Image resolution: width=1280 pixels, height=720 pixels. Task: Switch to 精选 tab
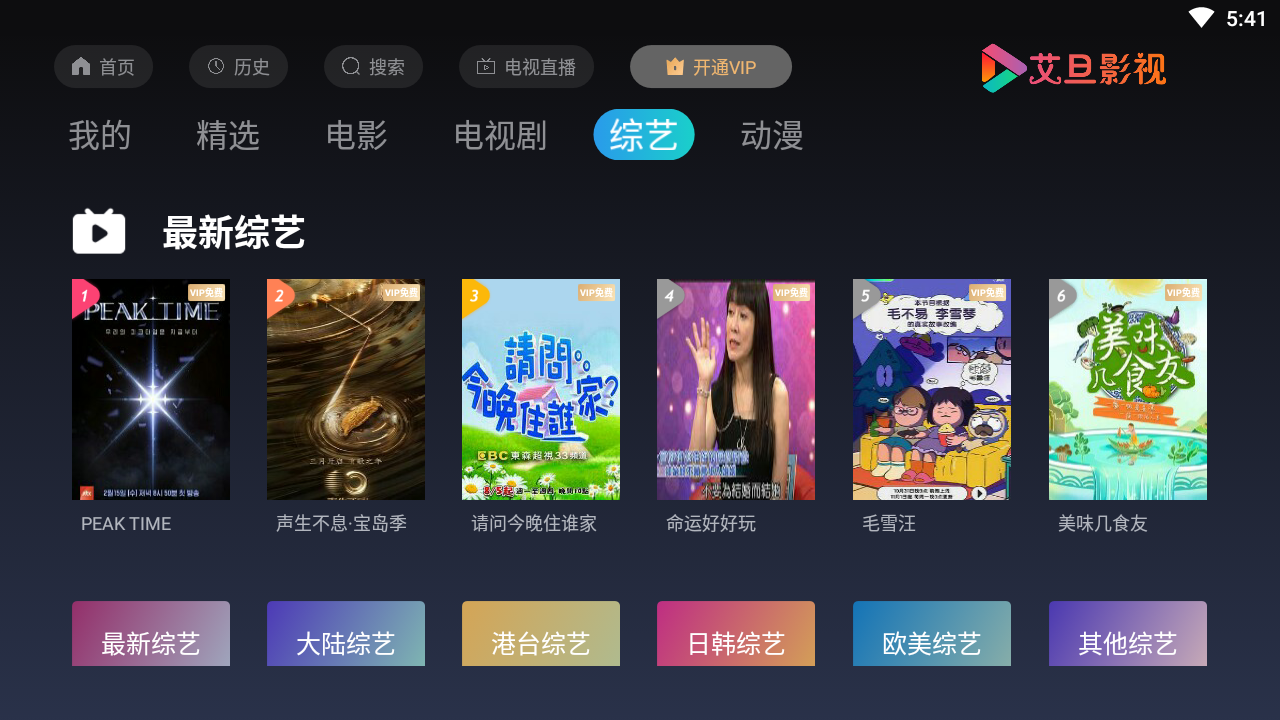228,135
